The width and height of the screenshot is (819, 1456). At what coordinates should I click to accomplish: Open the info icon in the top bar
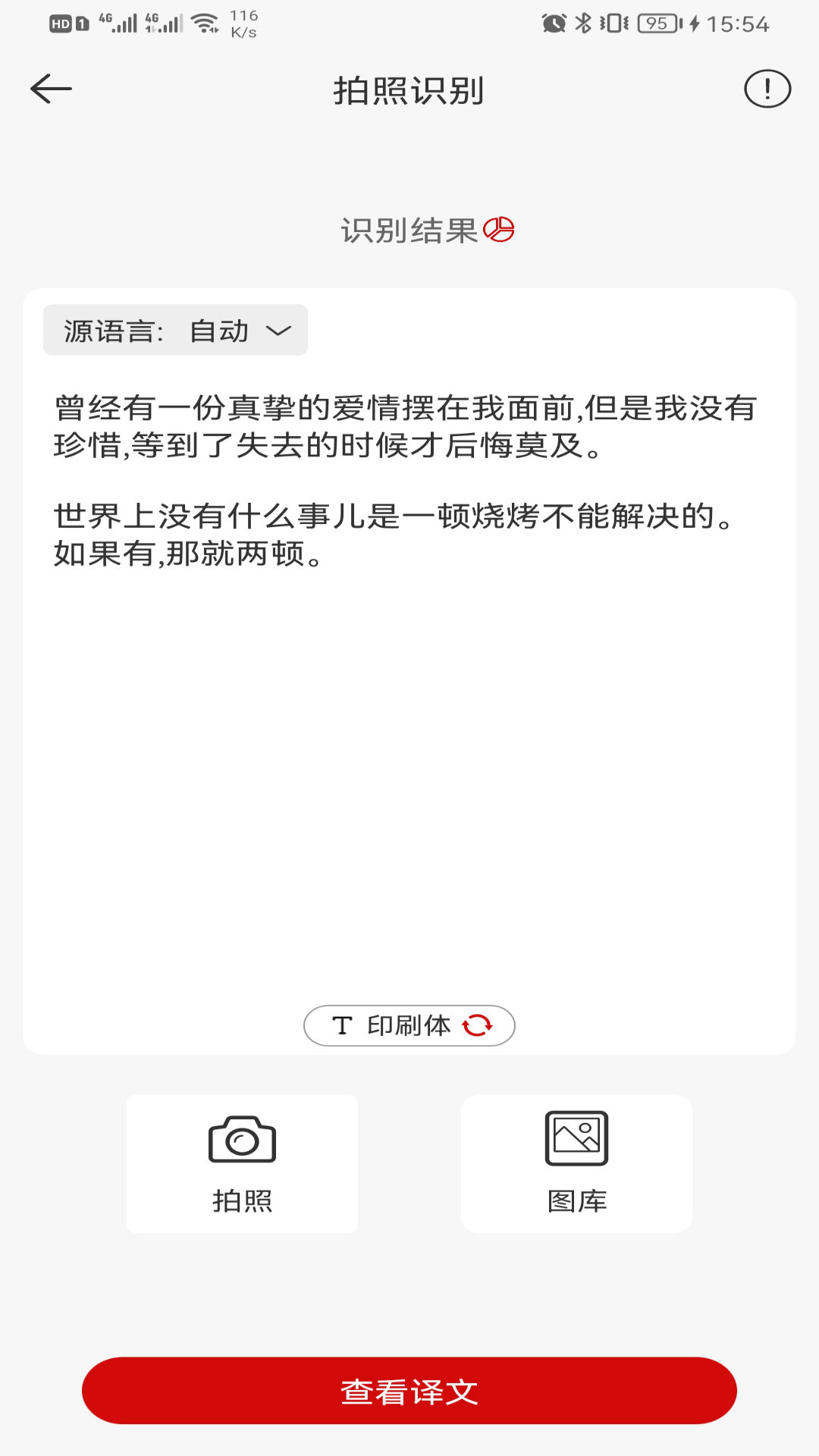tap(767, 89)
